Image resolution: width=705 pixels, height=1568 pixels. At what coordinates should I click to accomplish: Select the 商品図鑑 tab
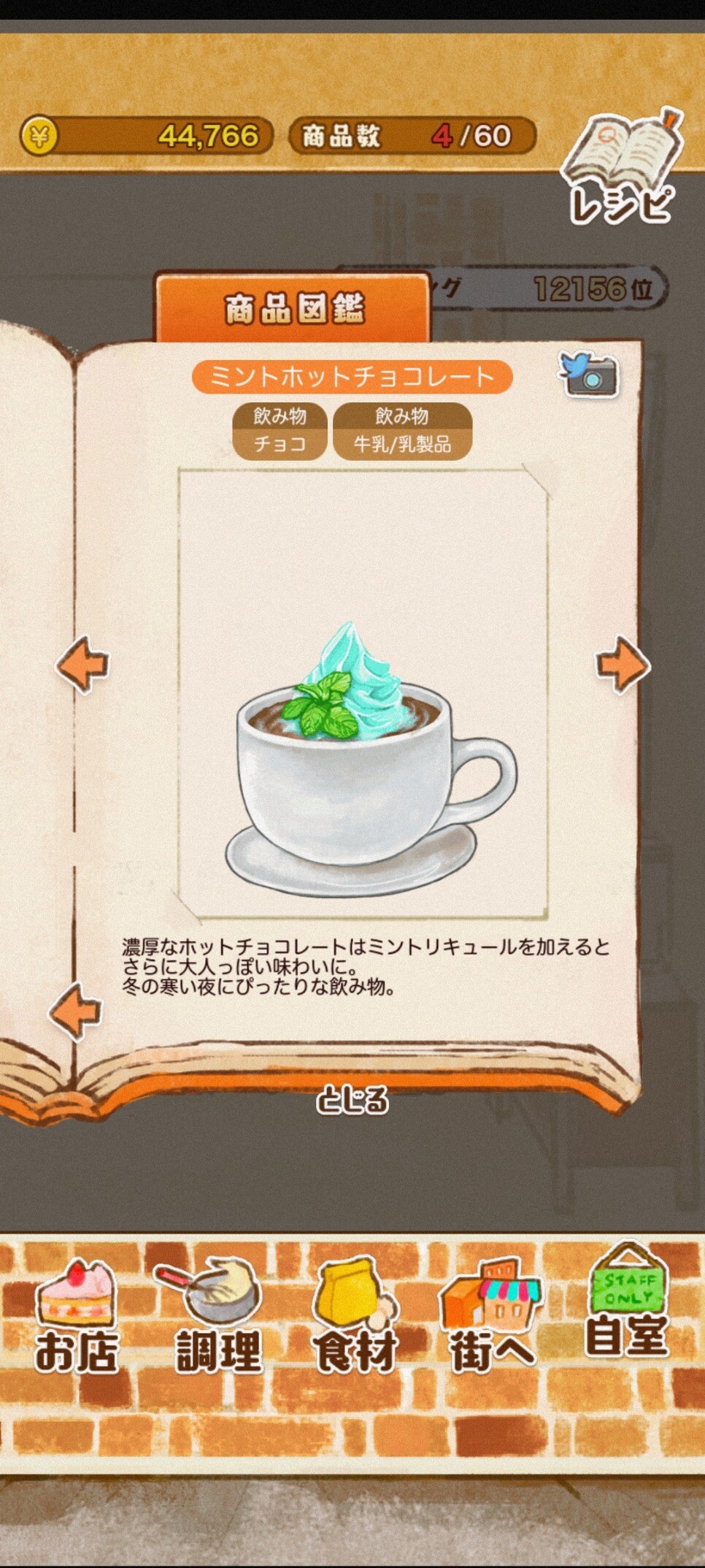pos(293,309)
